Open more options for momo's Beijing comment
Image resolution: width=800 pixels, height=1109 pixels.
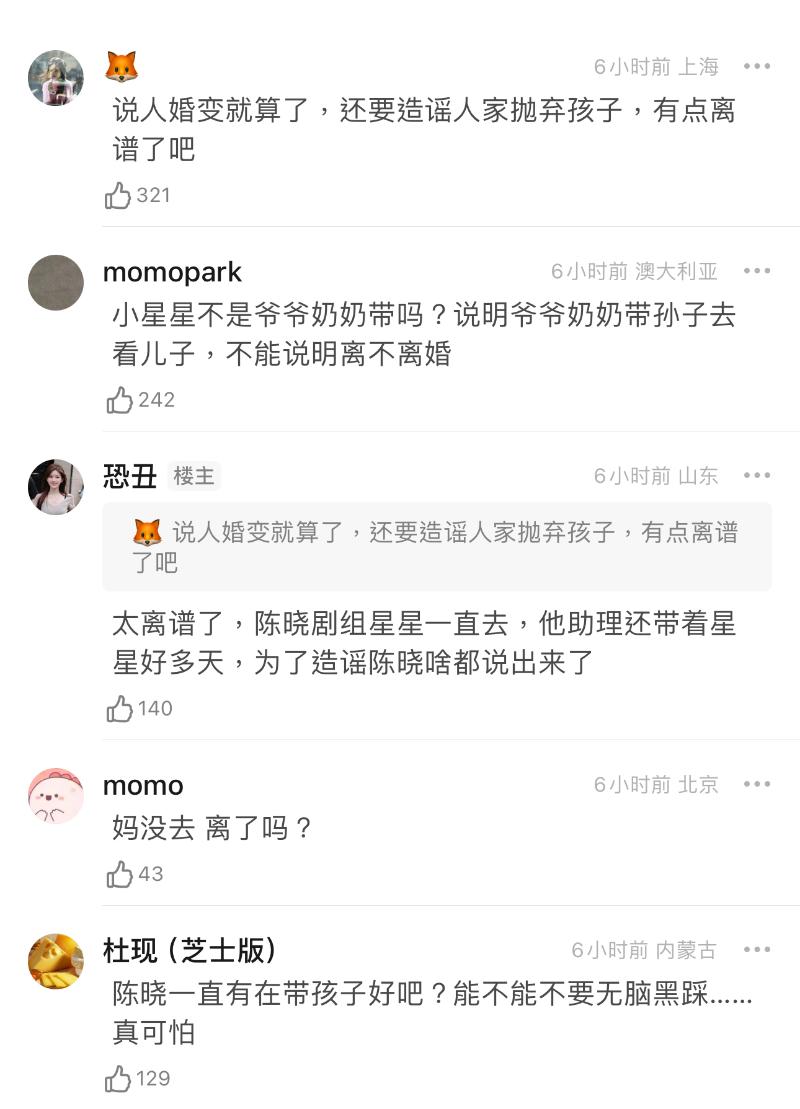coord(757,784)
